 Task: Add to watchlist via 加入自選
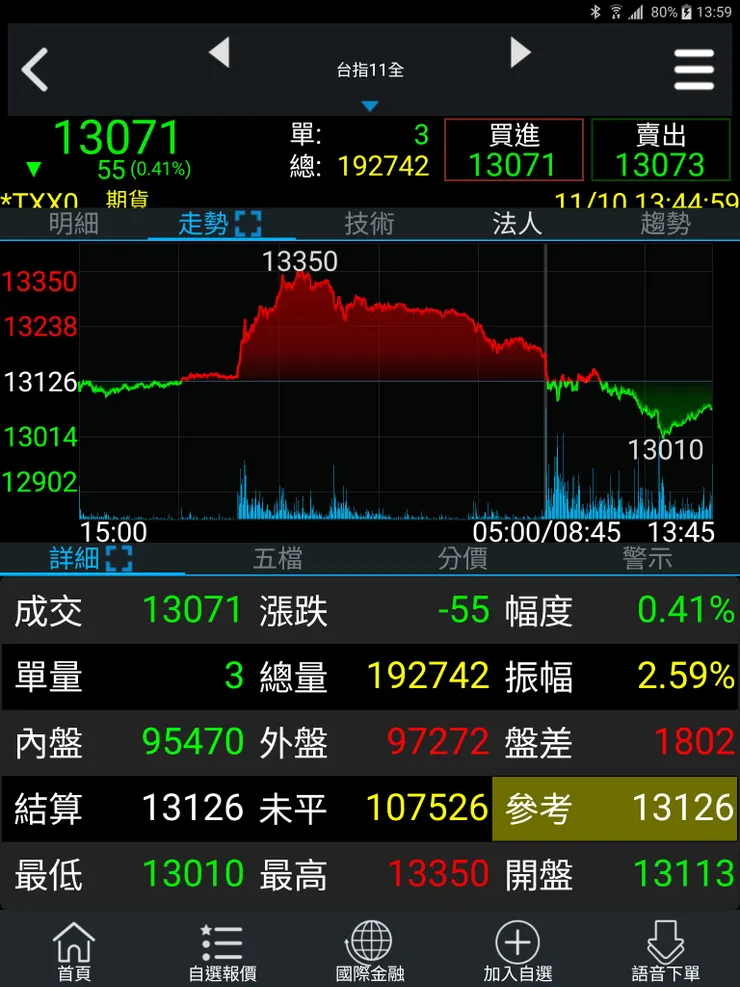coord(517,951)
